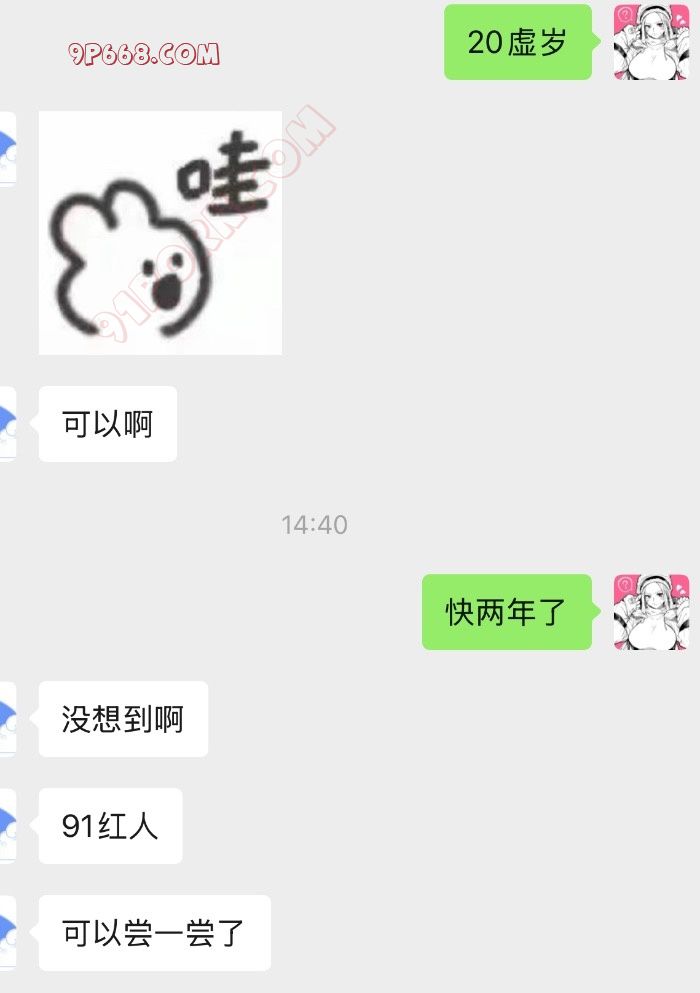Image resolution: width=700 pixels, height=993 pixels.
Task: Tap the avatar beside the "快两年了" message
Action: (x=651, y=612)
